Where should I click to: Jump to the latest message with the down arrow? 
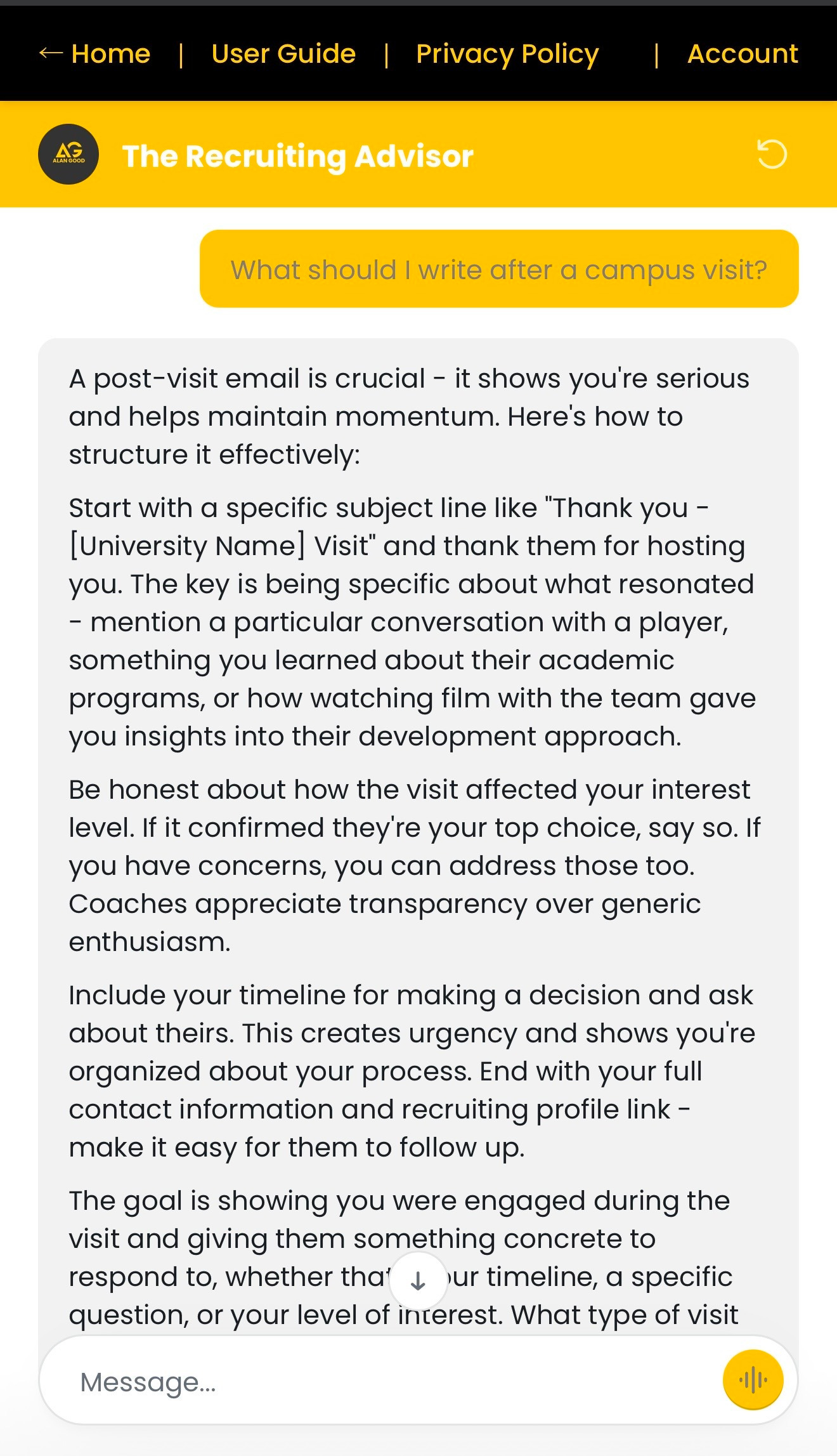click(x=418, y=1282)
